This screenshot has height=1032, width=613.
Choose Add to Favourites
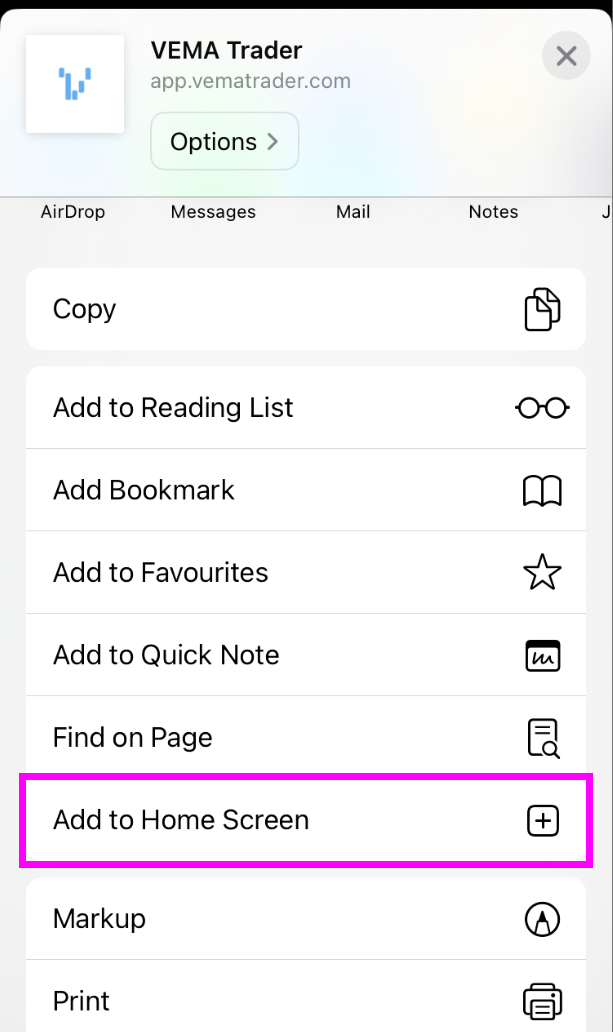(x=306, y=573)
